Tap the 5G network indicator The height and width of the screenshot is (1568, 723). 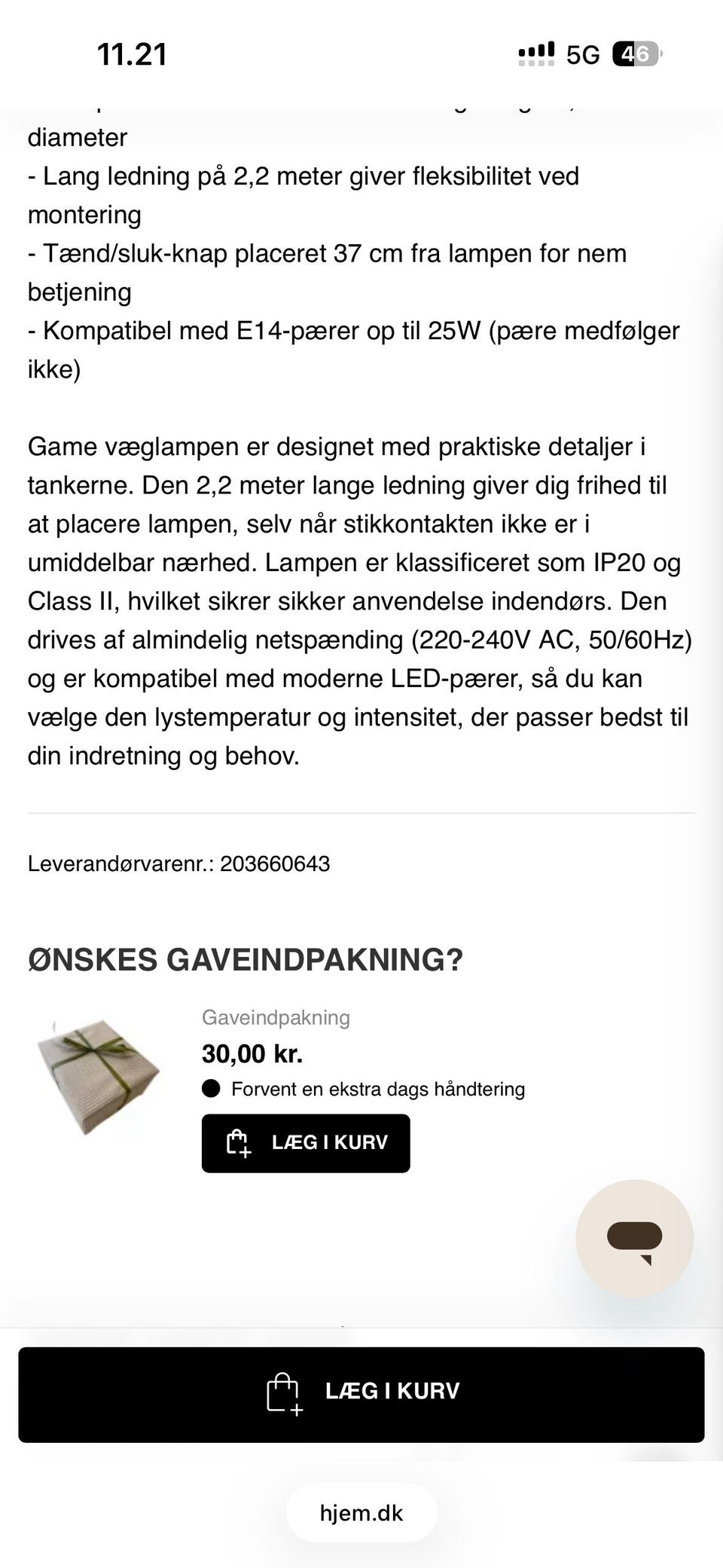pyautogui.click(x=584, y=54)
